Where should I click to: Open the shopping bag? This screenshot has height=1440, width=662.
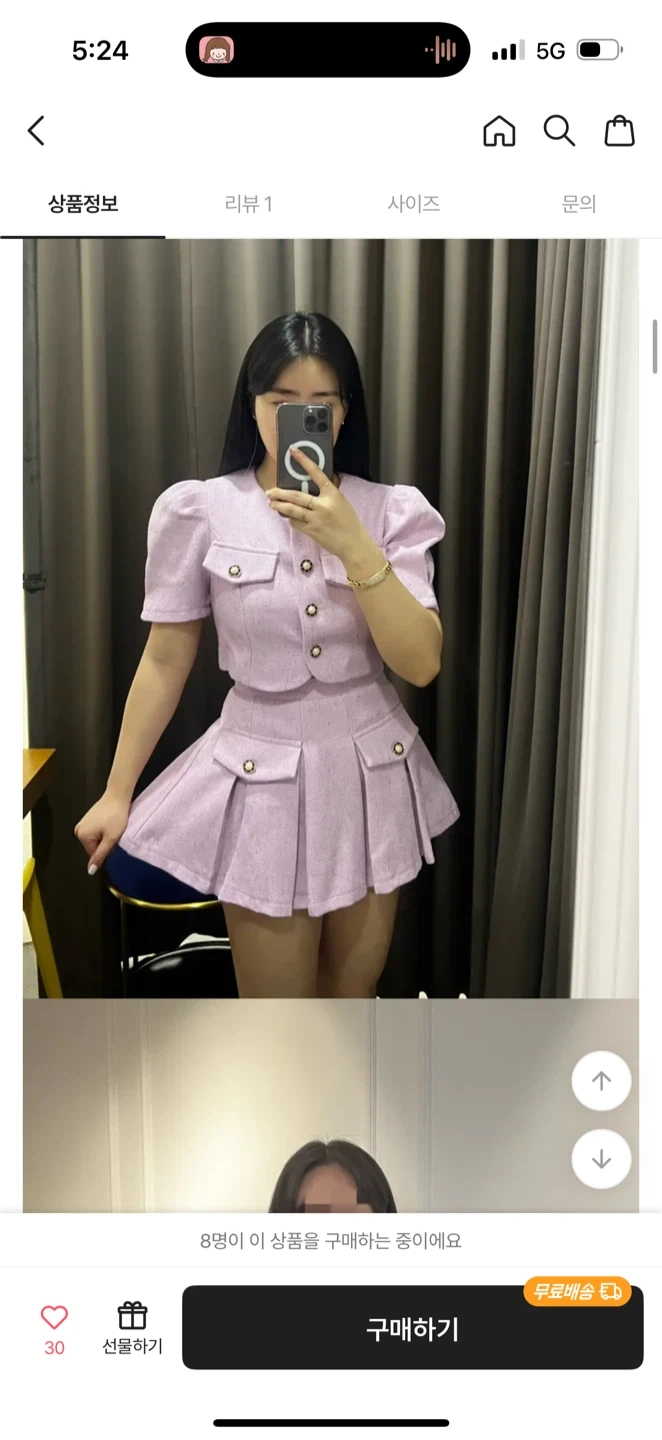pyautogui.click(x=619, y=131)
